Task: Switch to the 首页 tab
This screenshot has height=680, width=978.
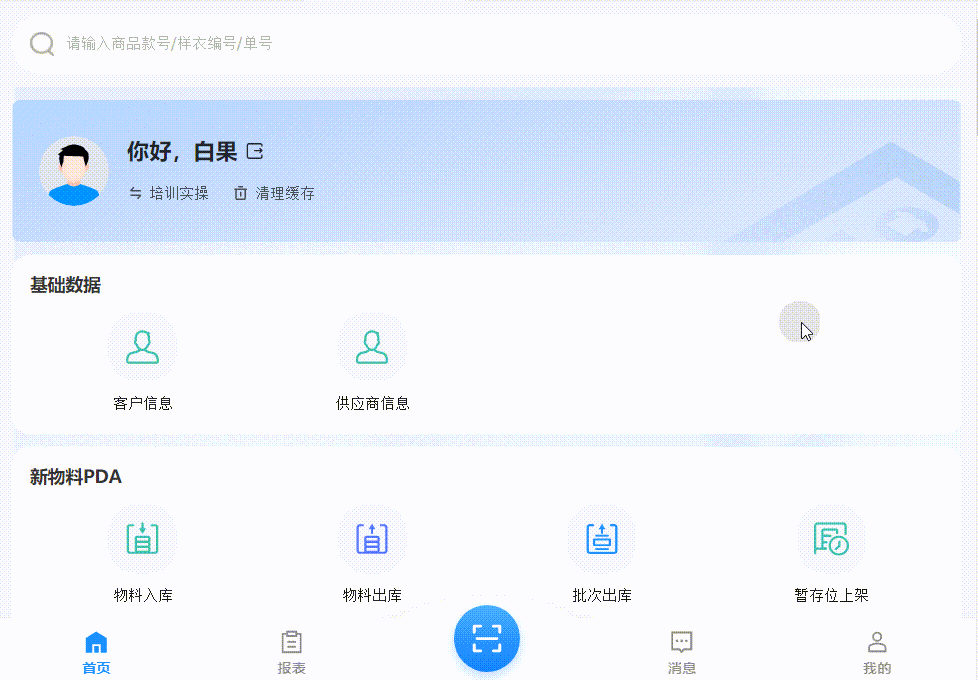Action: tap(96, 652)
